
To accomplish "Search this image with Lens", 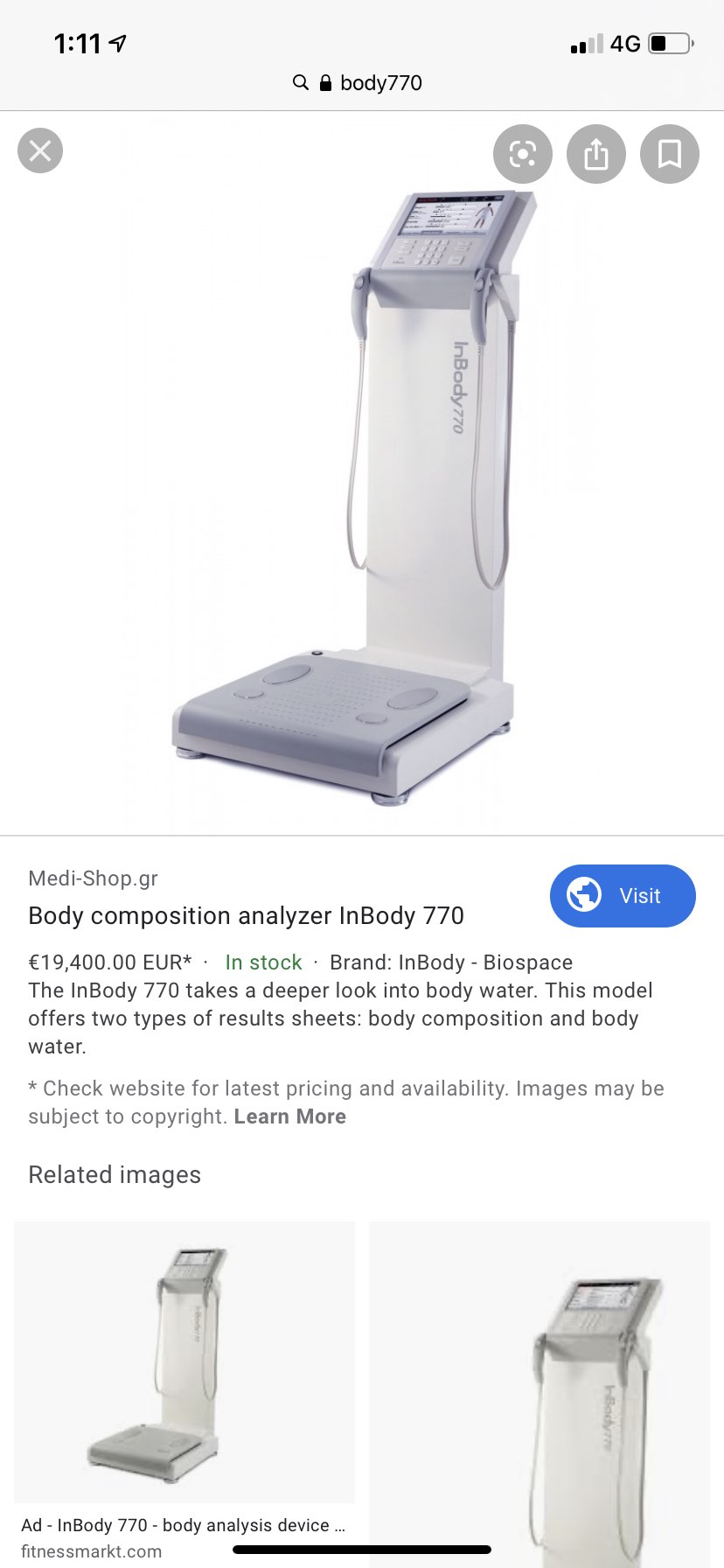I will 523,155.
